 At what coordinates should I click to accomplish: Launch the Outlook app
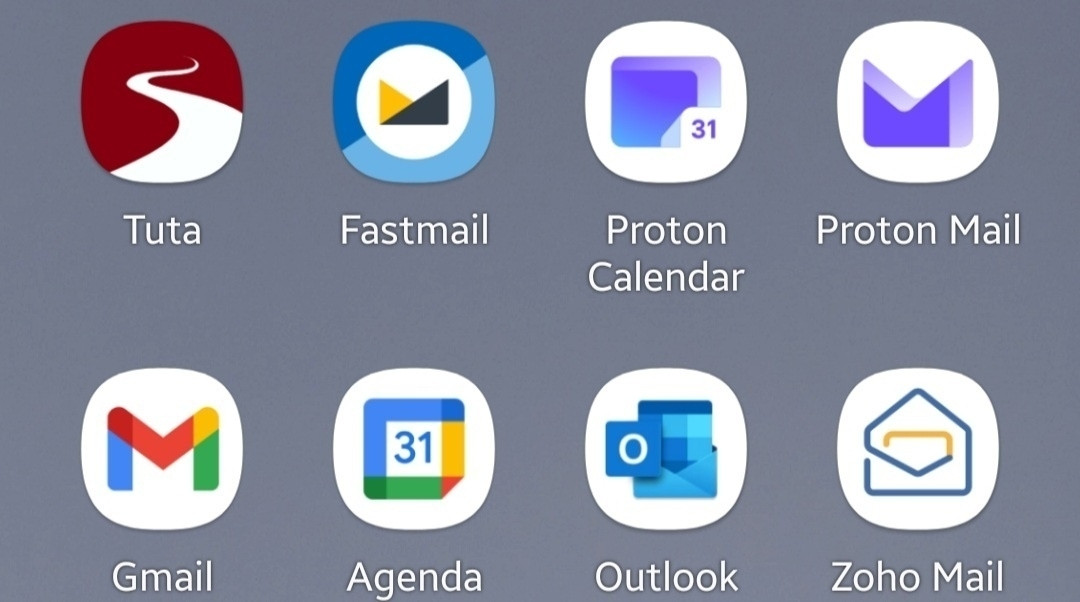tap(666, 449)
